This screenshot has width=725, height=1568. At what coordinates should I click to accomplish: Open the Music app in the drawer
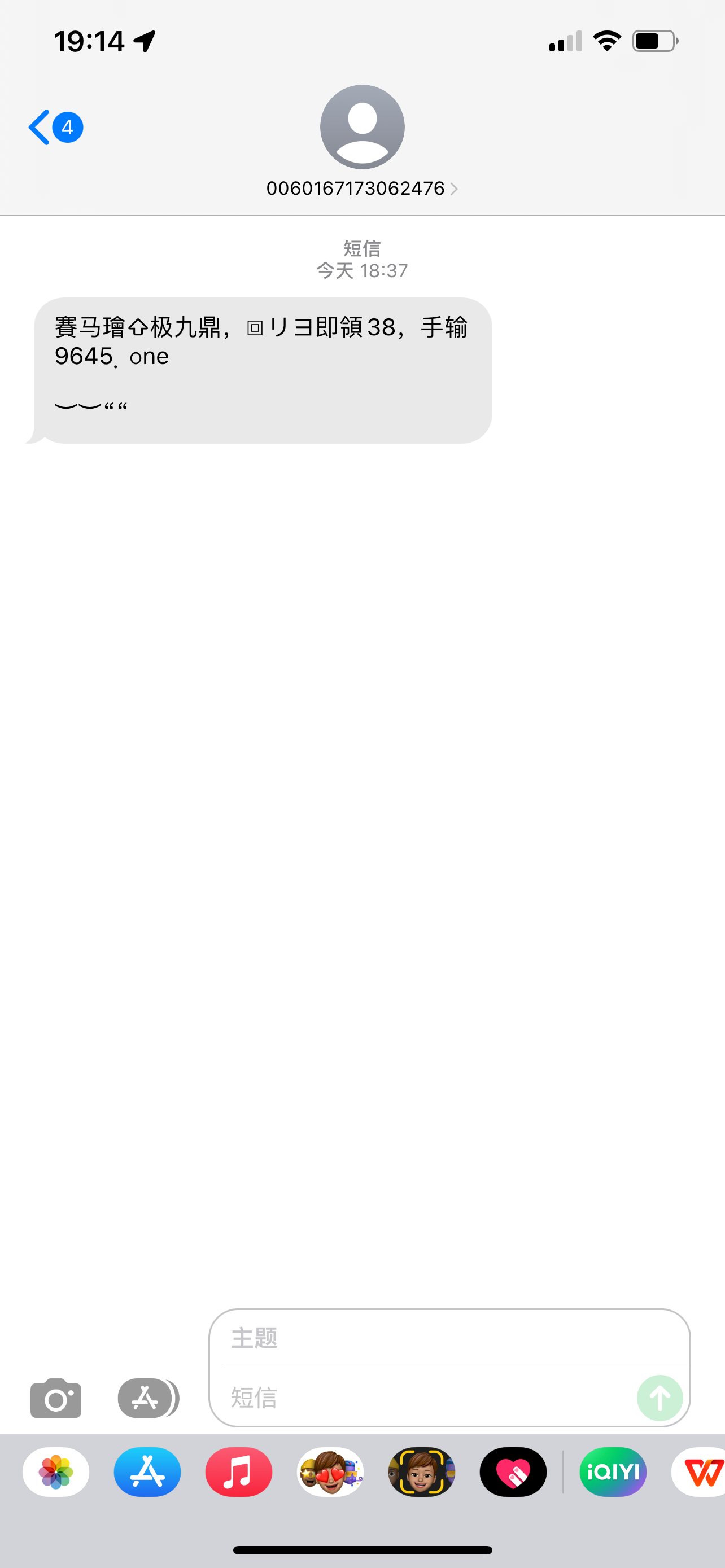(239, 1472)
